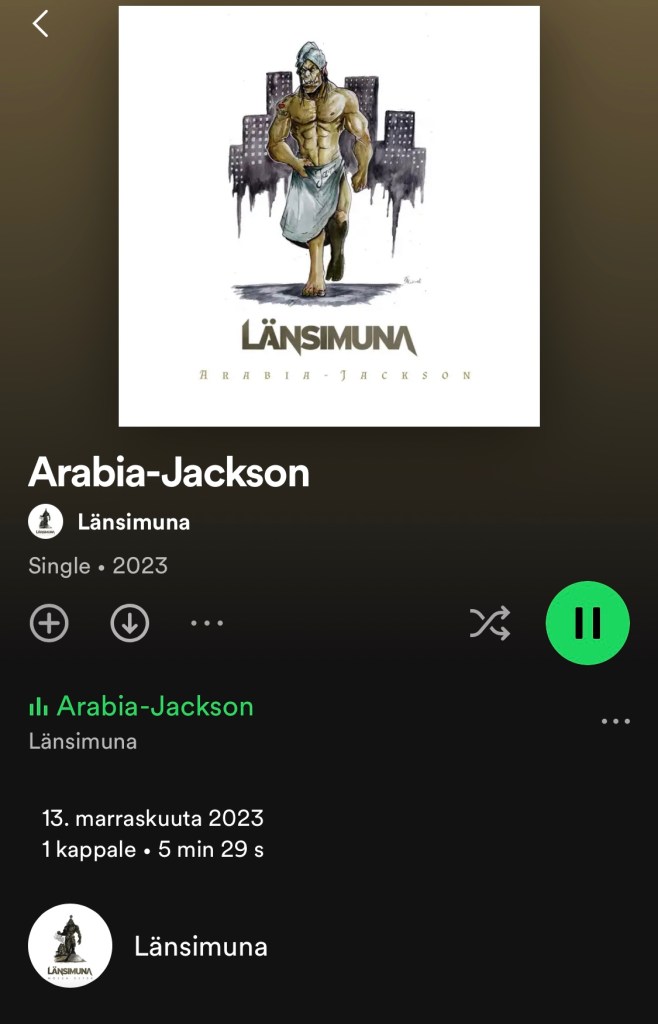This screenshot has width=658, height=1024.
Task: Open Länsimuna artist link under the title
Action: 132,522
